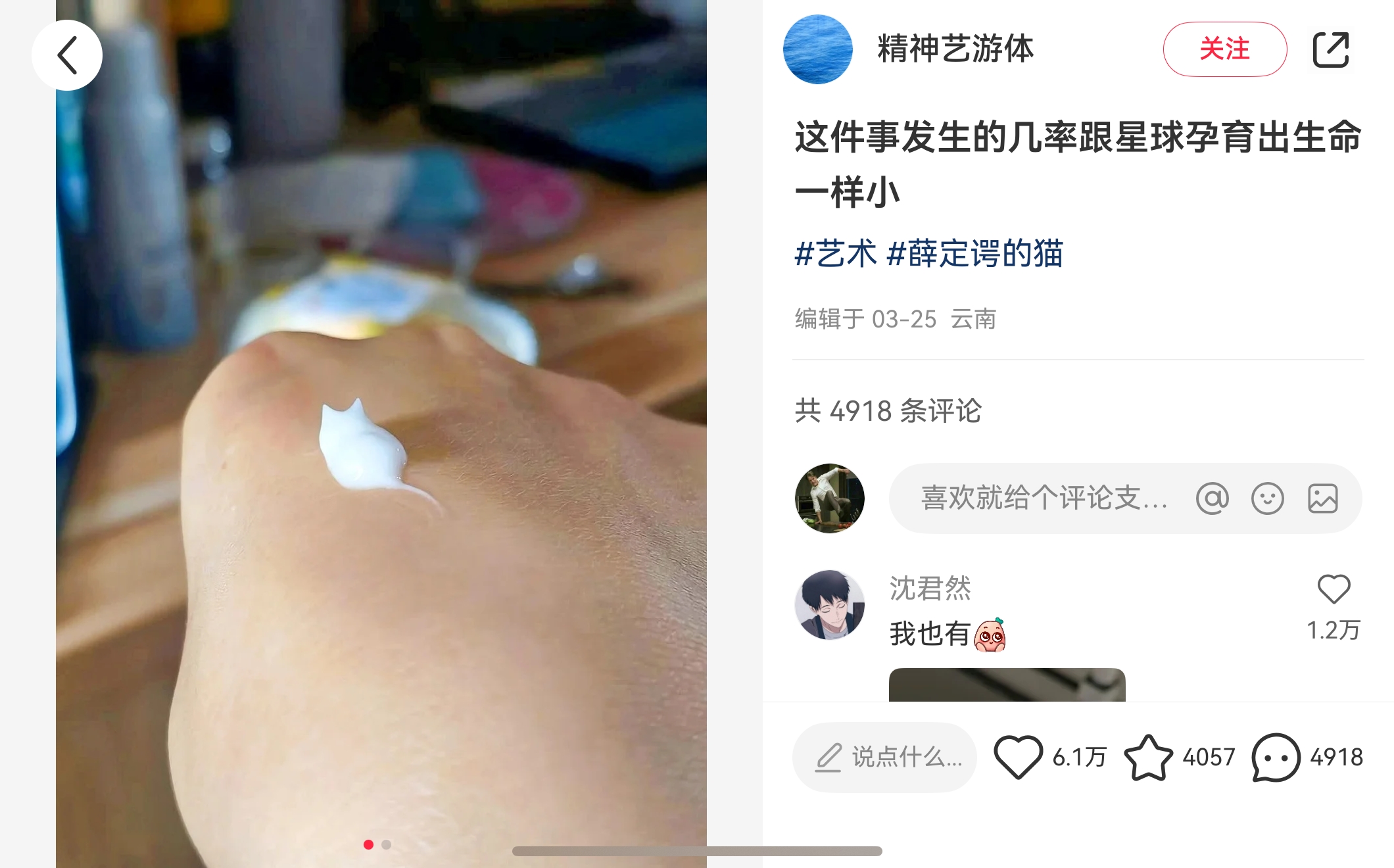View the image in 沈君然's comment
The height and width of the screenshot is (868, 1394).
[1007, 685]
